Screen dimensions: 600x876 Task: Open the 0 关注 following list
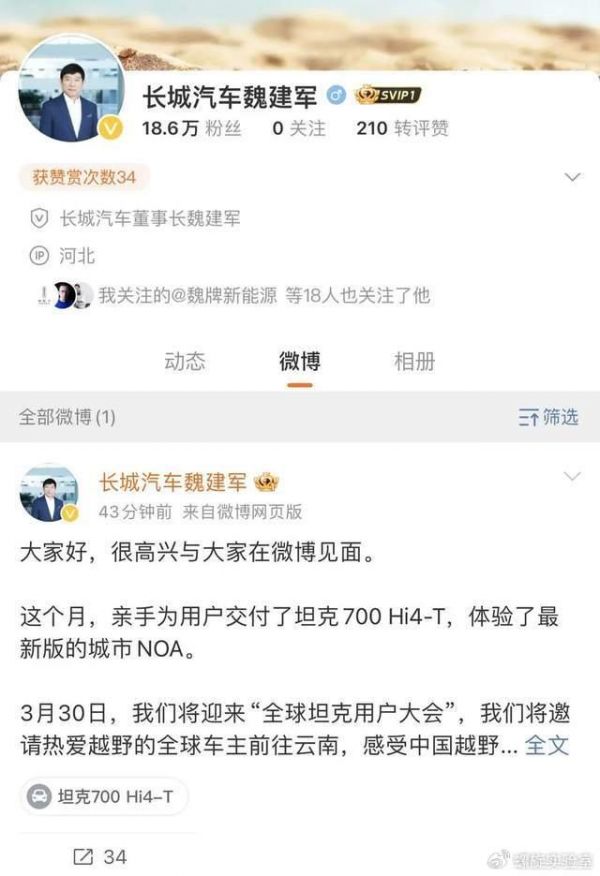click(x=298, y=128)
